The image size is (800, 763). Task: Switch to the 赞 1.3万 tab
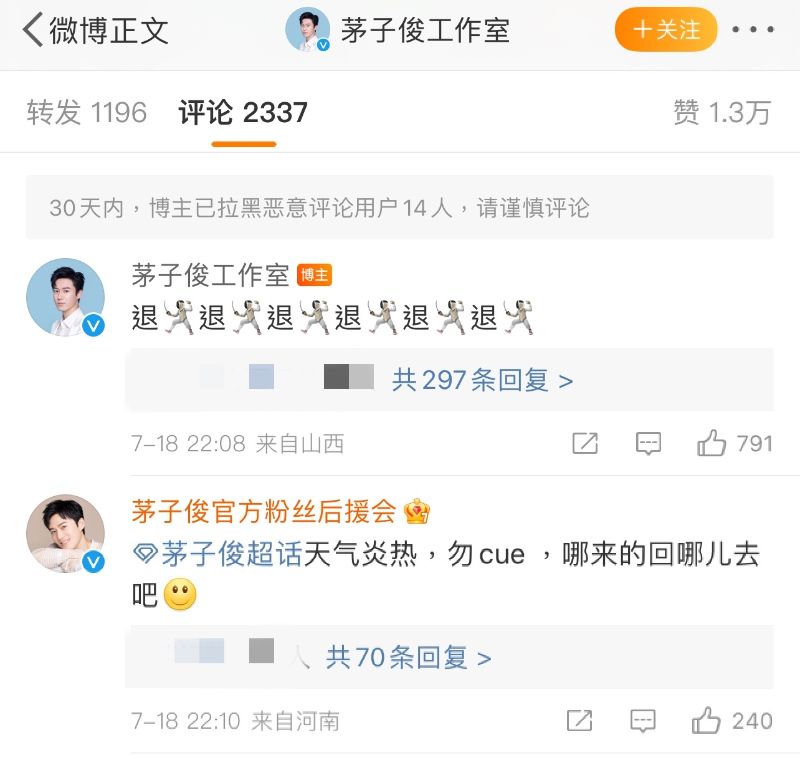tap(722, 112)
